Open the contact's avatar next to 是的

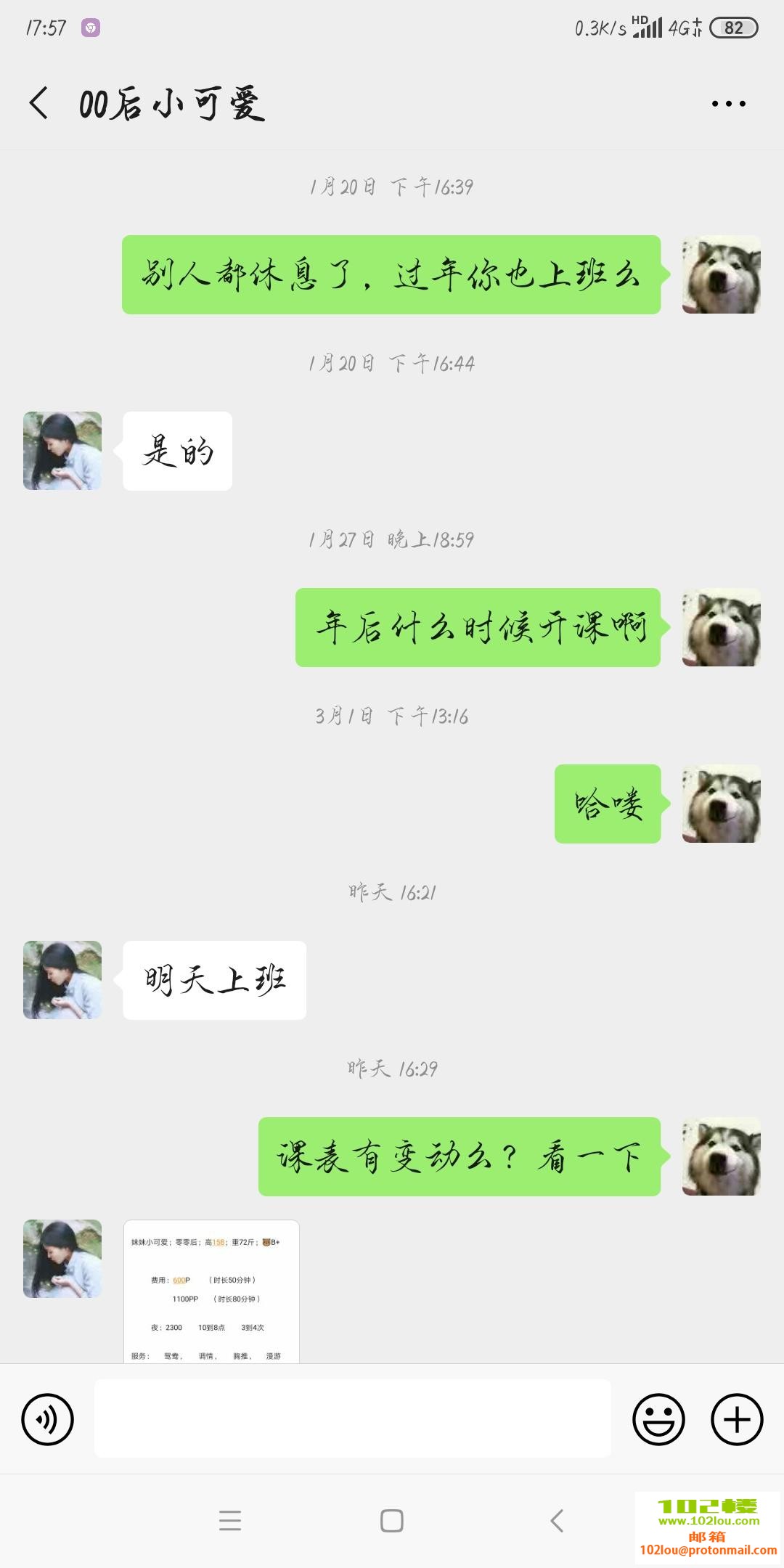tap(62, 451)
